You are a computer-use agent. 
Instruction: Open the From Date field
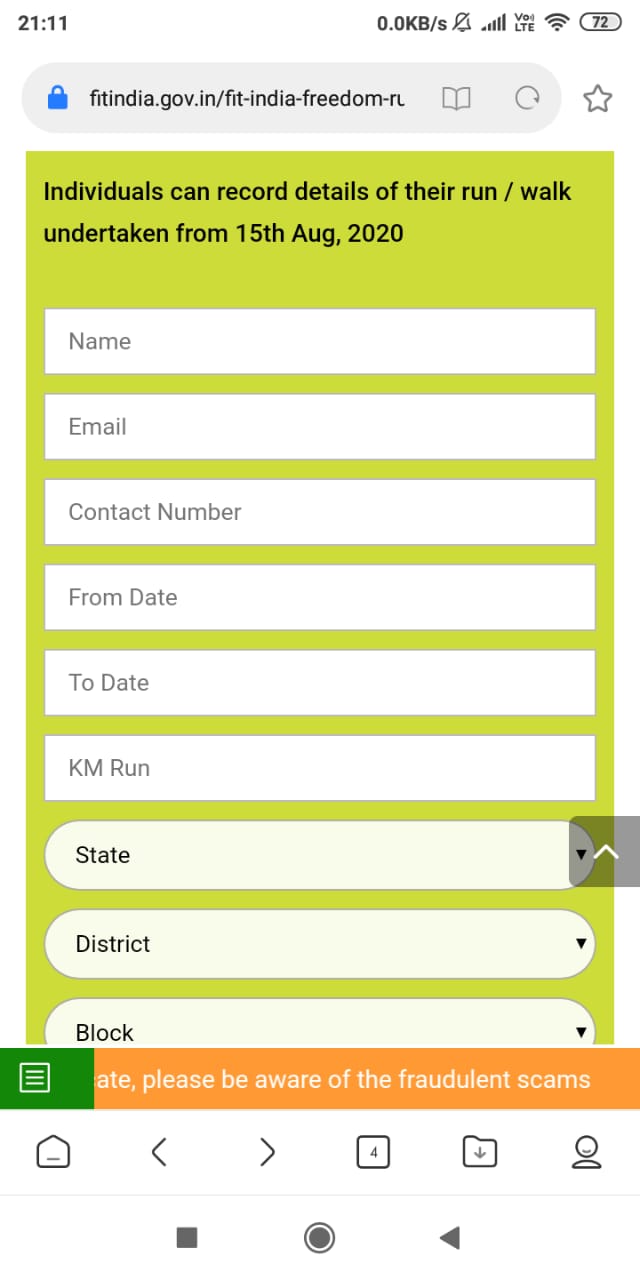(x=320, y=597)
